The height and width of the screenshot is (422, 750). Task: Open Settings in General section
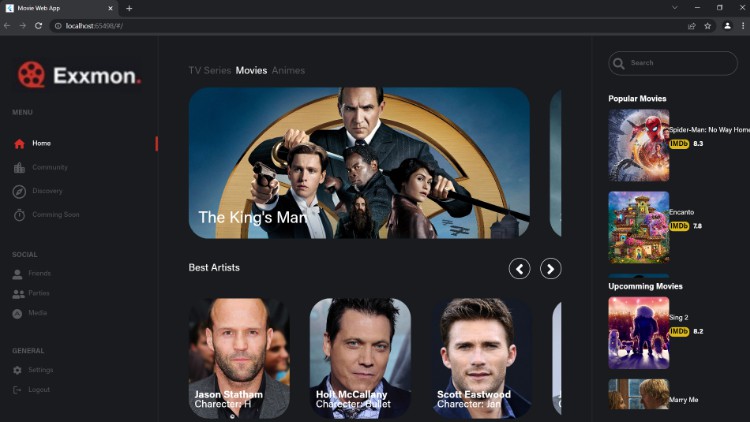[x=40, y=370]
